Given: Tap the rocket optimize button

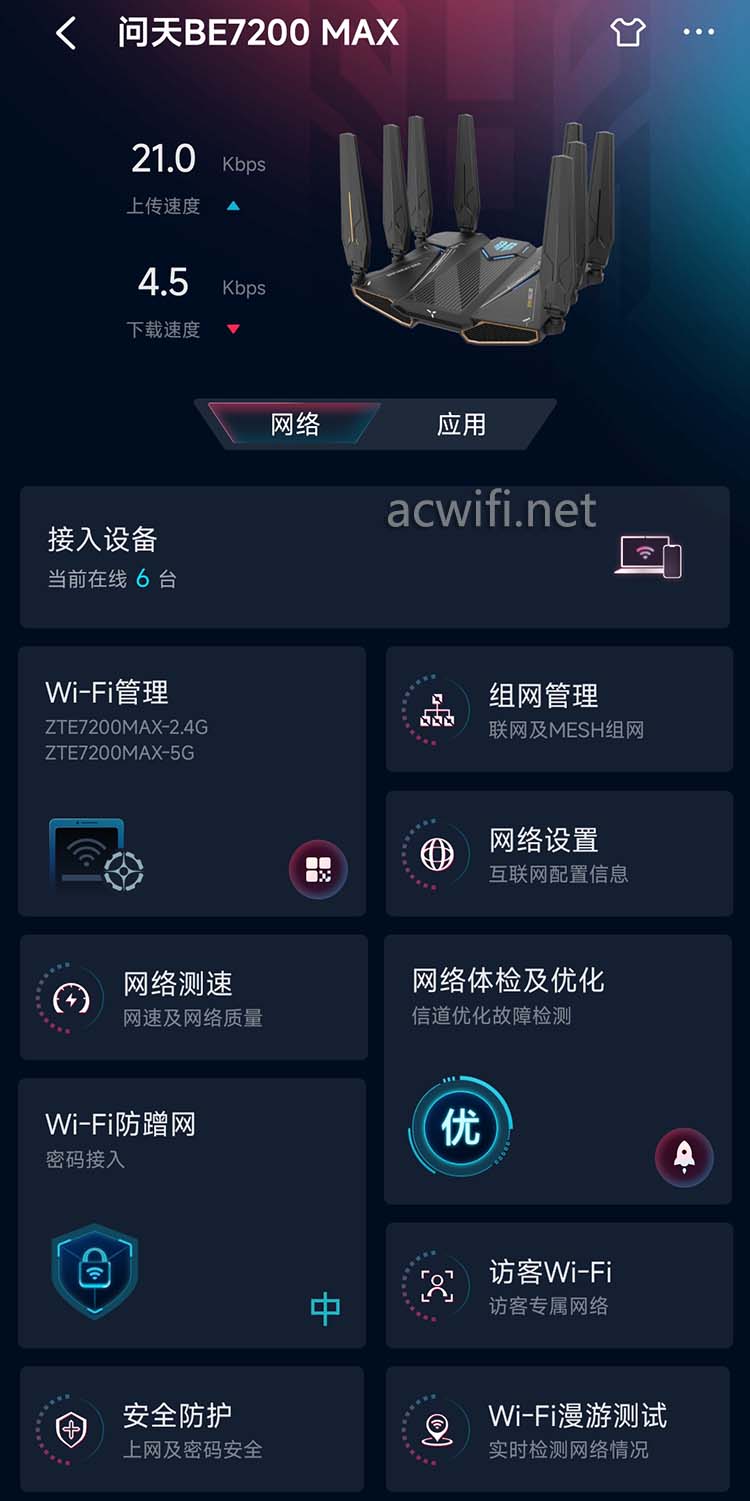Looking at the screenshot, I should click(x=684, y=1157).
